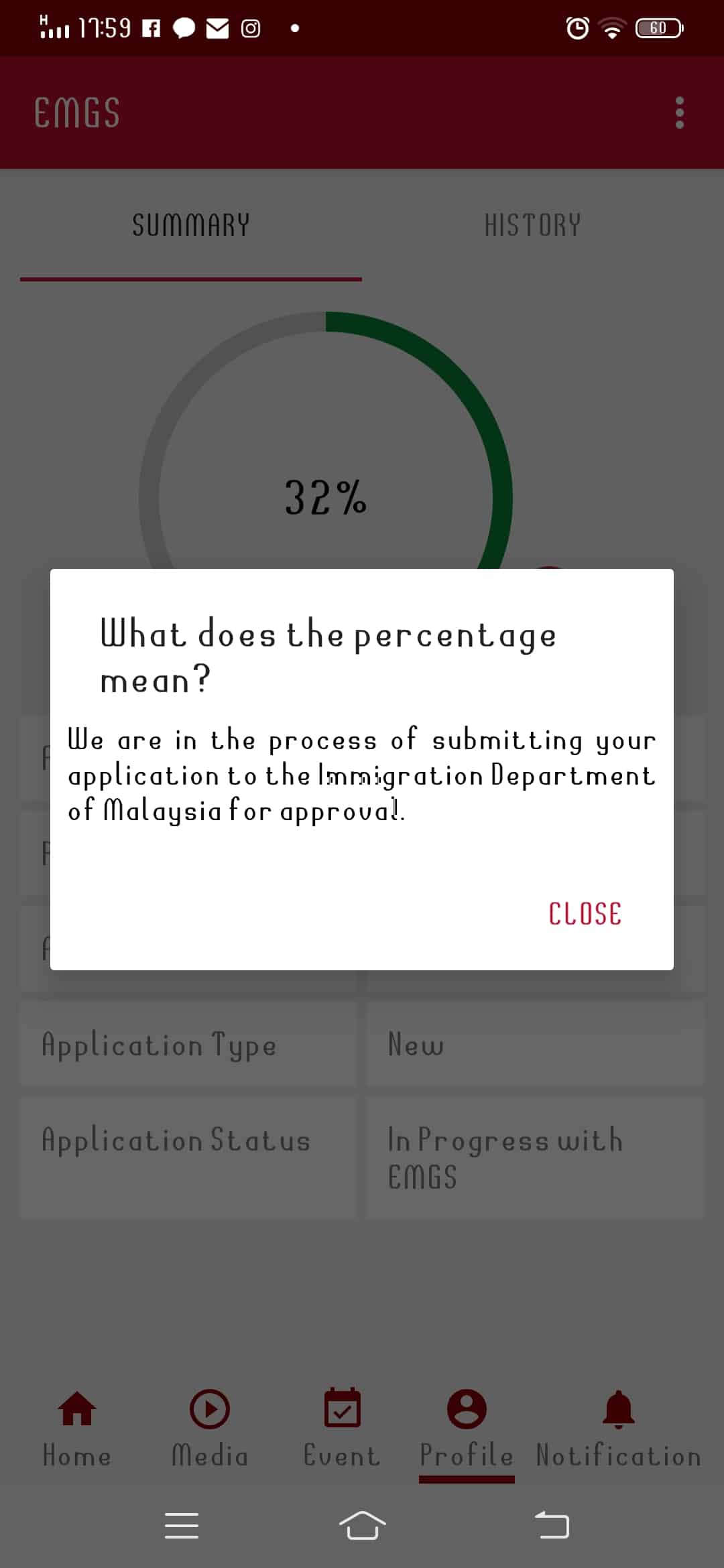Tap the system home button

pos(362,1526)
